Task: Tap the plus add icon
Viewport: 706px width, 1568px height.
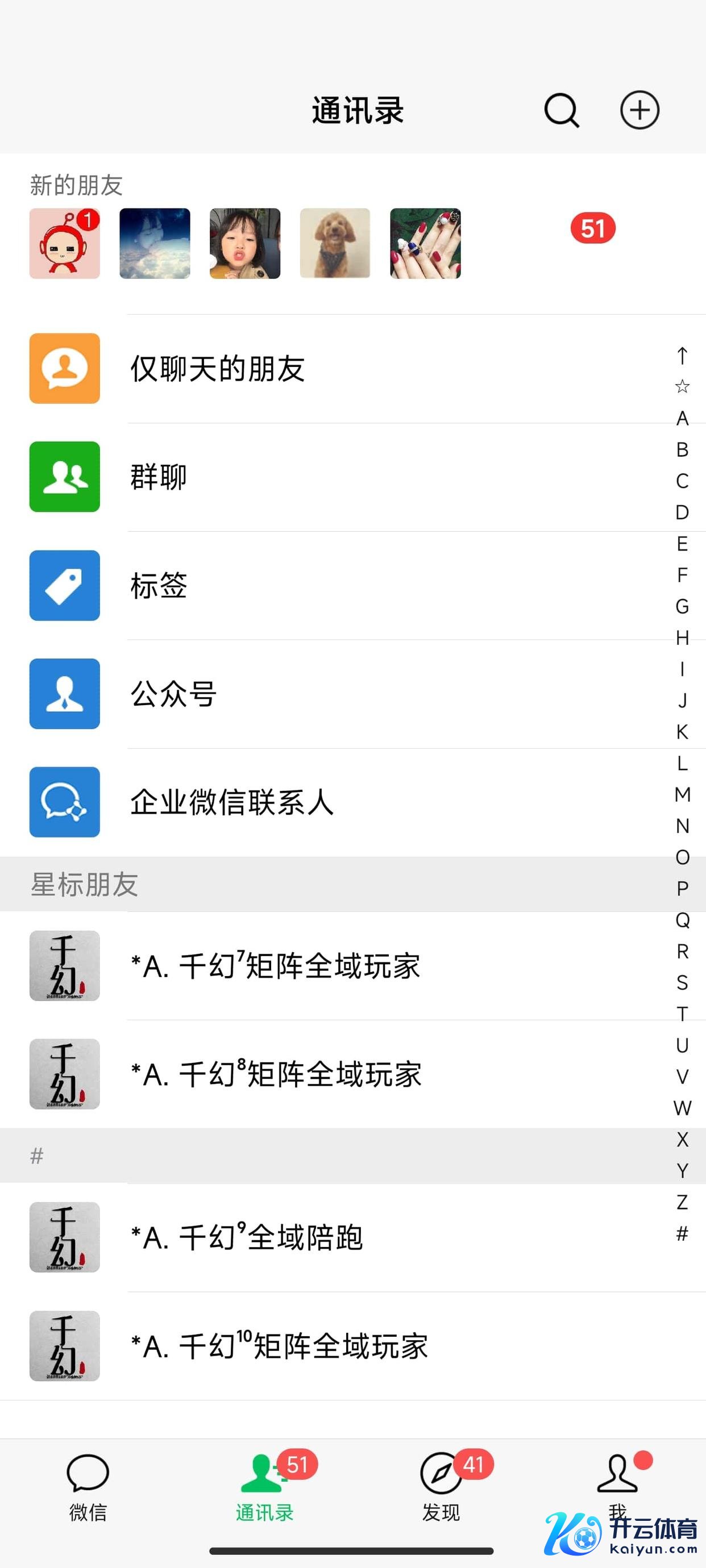Action: (639, 110)
